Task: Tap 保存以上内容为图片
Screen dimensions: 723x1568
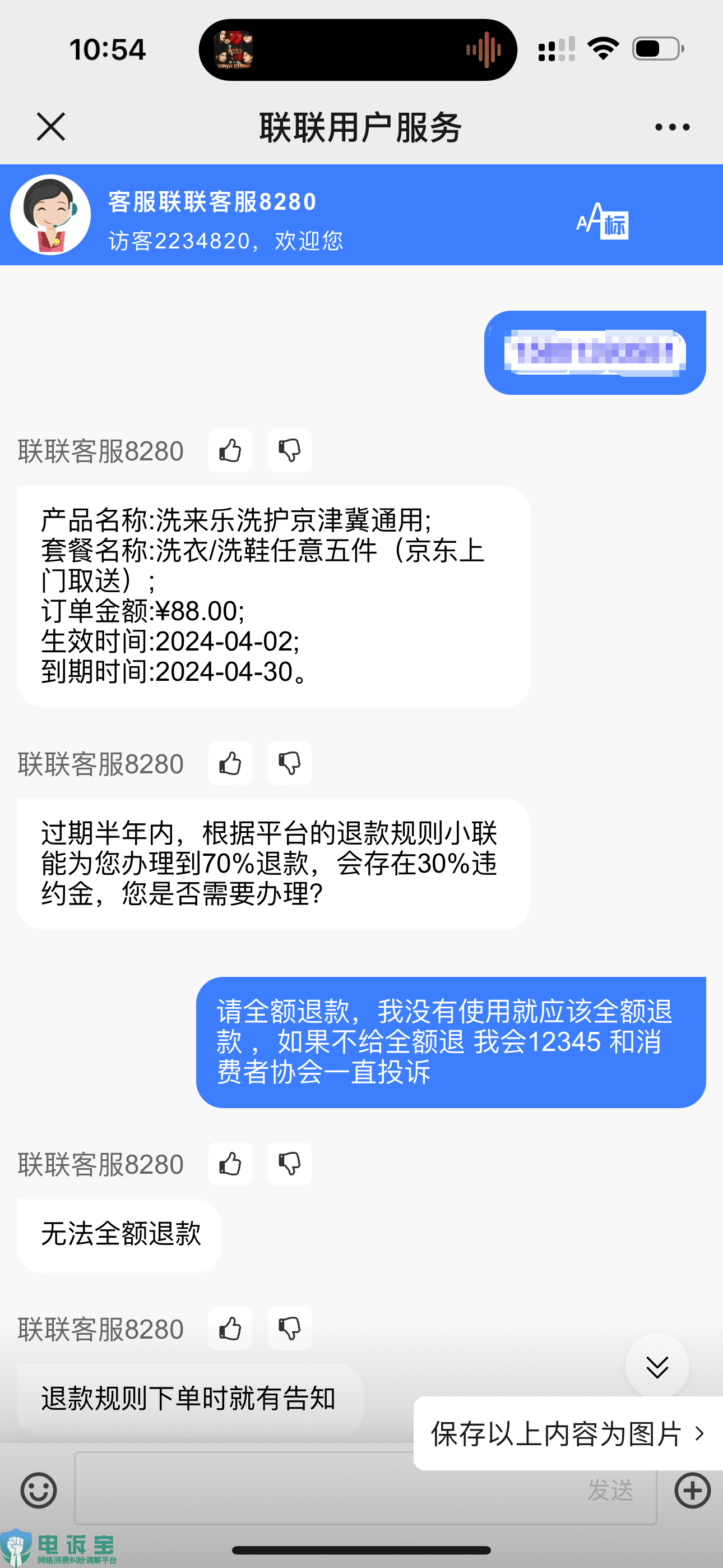Action: pyautogui.click(x=568, y=1434)
